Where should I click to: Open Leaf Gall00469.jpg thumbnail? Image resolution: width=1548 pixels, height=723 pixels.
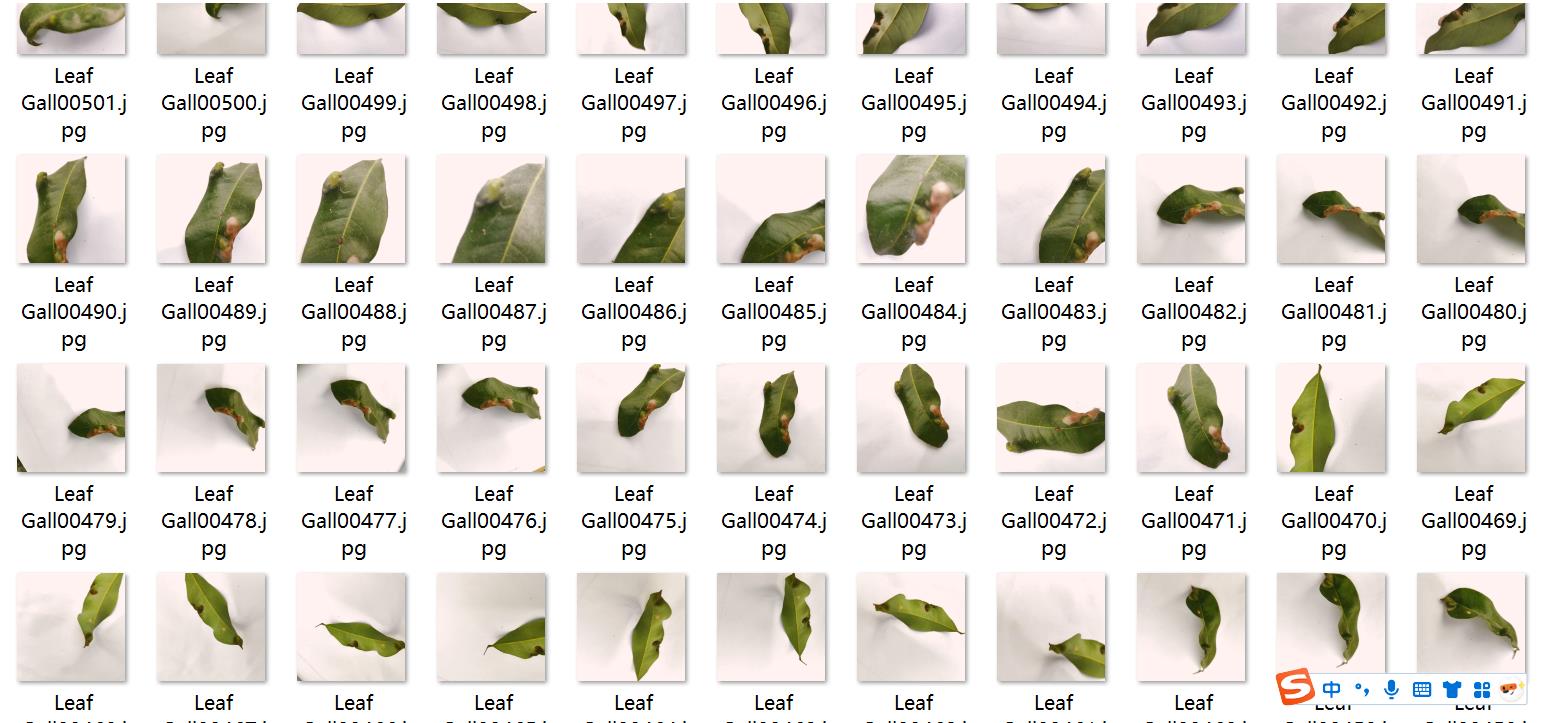point(1472,418)
